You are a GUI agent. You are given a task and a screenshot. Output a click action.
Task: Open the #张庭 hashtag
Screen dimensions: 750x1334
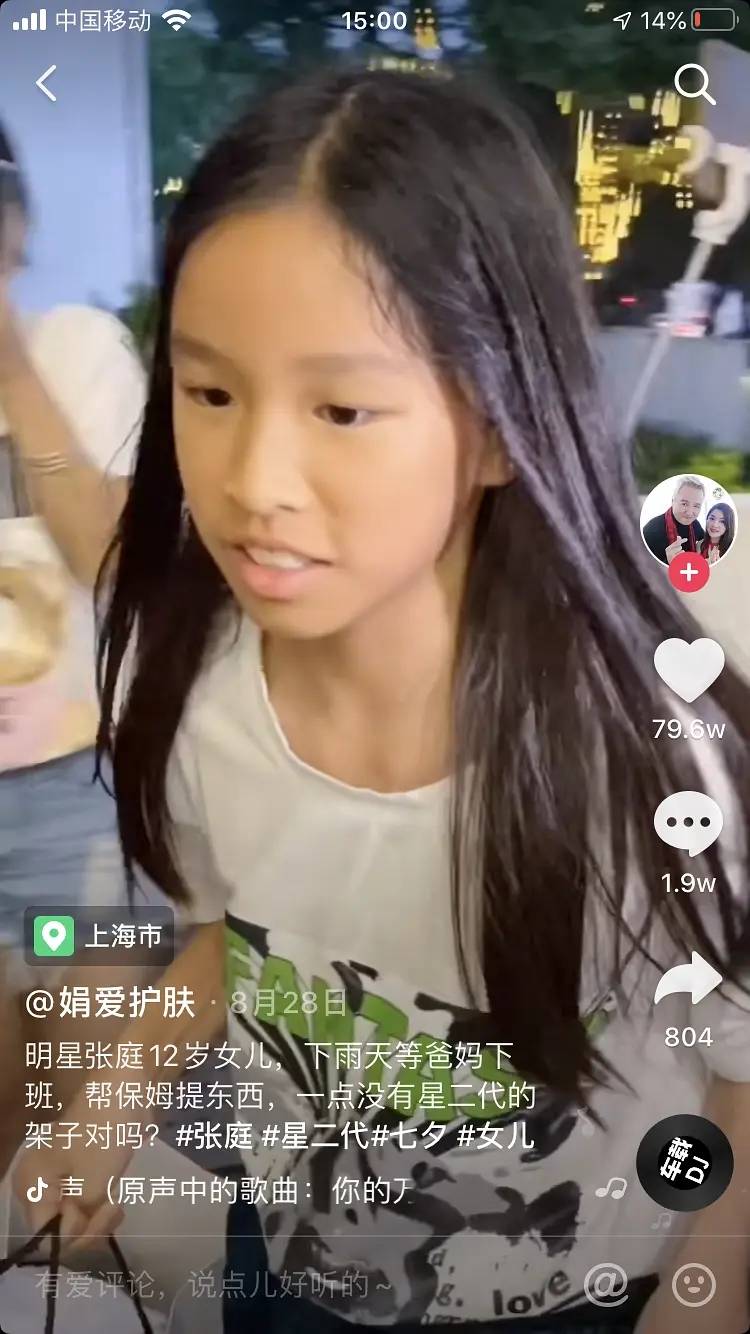coord(214,1136)
